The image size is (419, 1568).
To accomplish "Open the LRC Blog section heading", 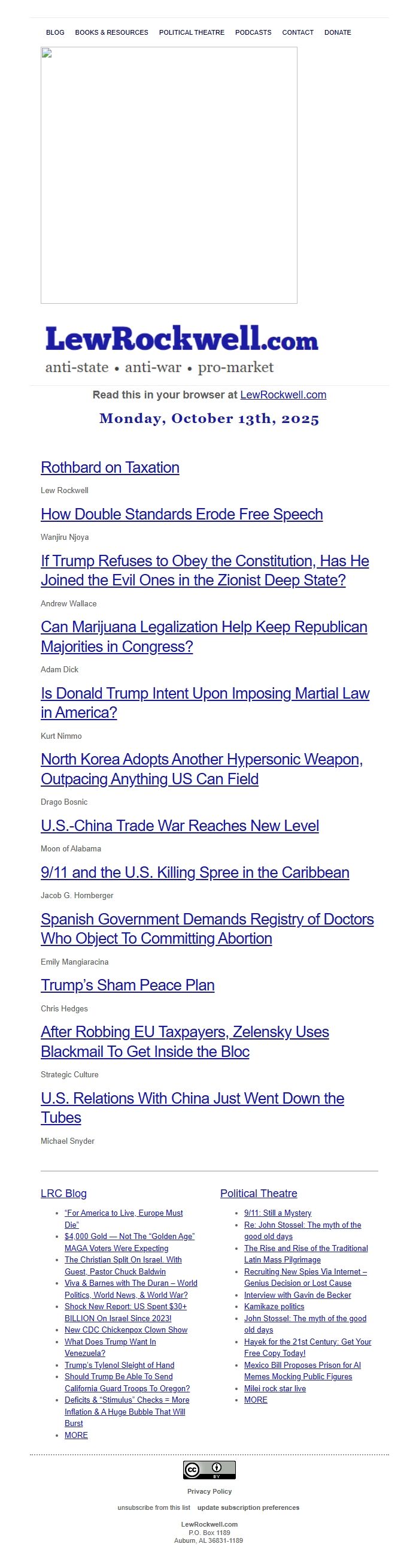I will pyautogui.click(x=63, y=1193).
